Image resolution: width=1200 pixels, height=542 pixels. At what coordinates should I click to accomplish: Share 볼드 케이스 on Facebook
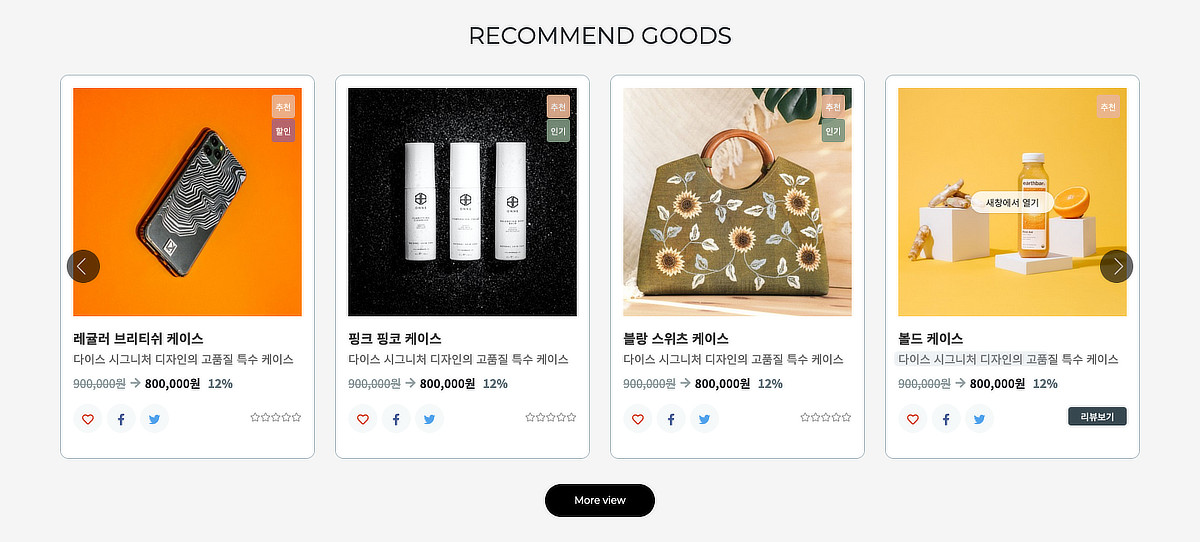pyautogui.click(x=946, y=419)
